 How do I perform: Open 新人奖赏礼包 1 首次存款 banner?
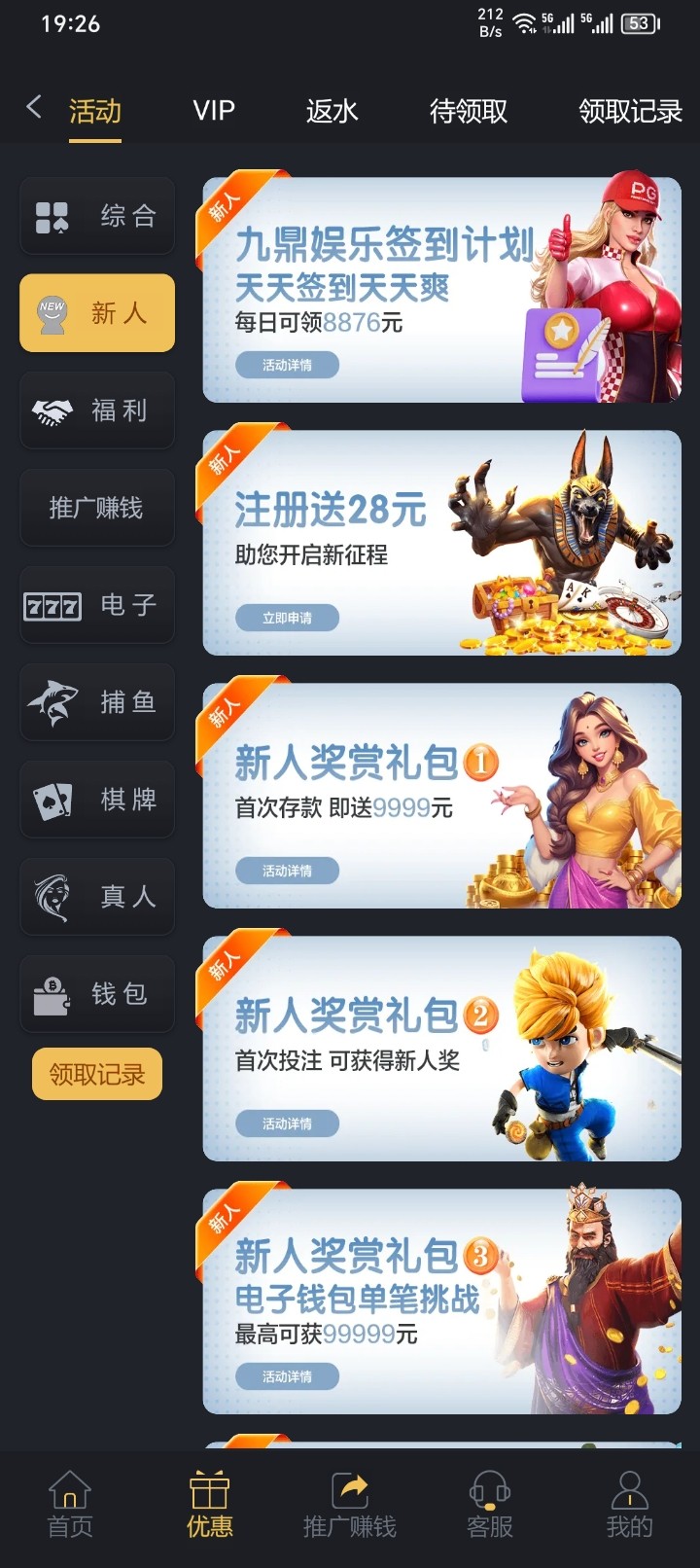[x=441, y=796]
